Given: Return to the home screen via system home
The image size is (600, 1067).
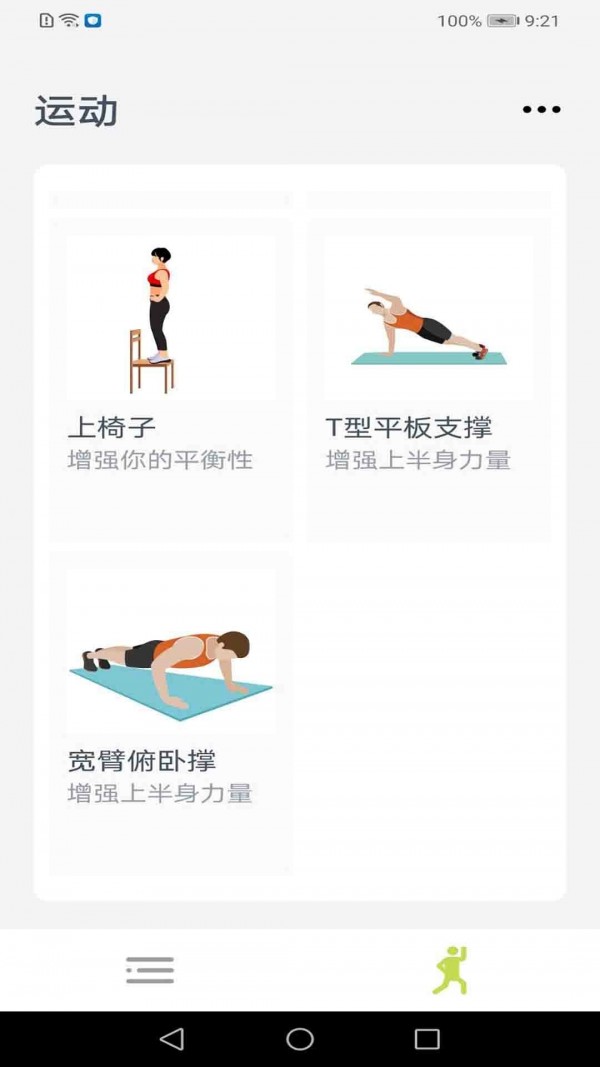Looking at the screenshot, I should click(300, 1039).
